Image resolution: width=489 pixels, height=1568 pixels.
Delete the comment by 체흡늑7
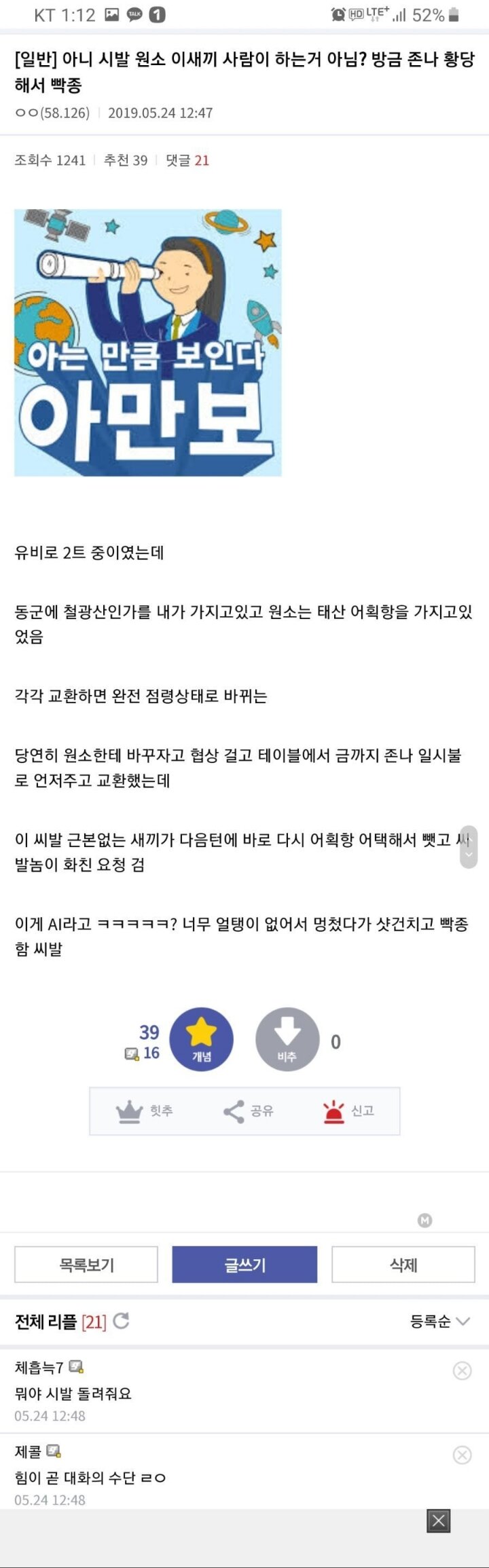(462, 1370)
